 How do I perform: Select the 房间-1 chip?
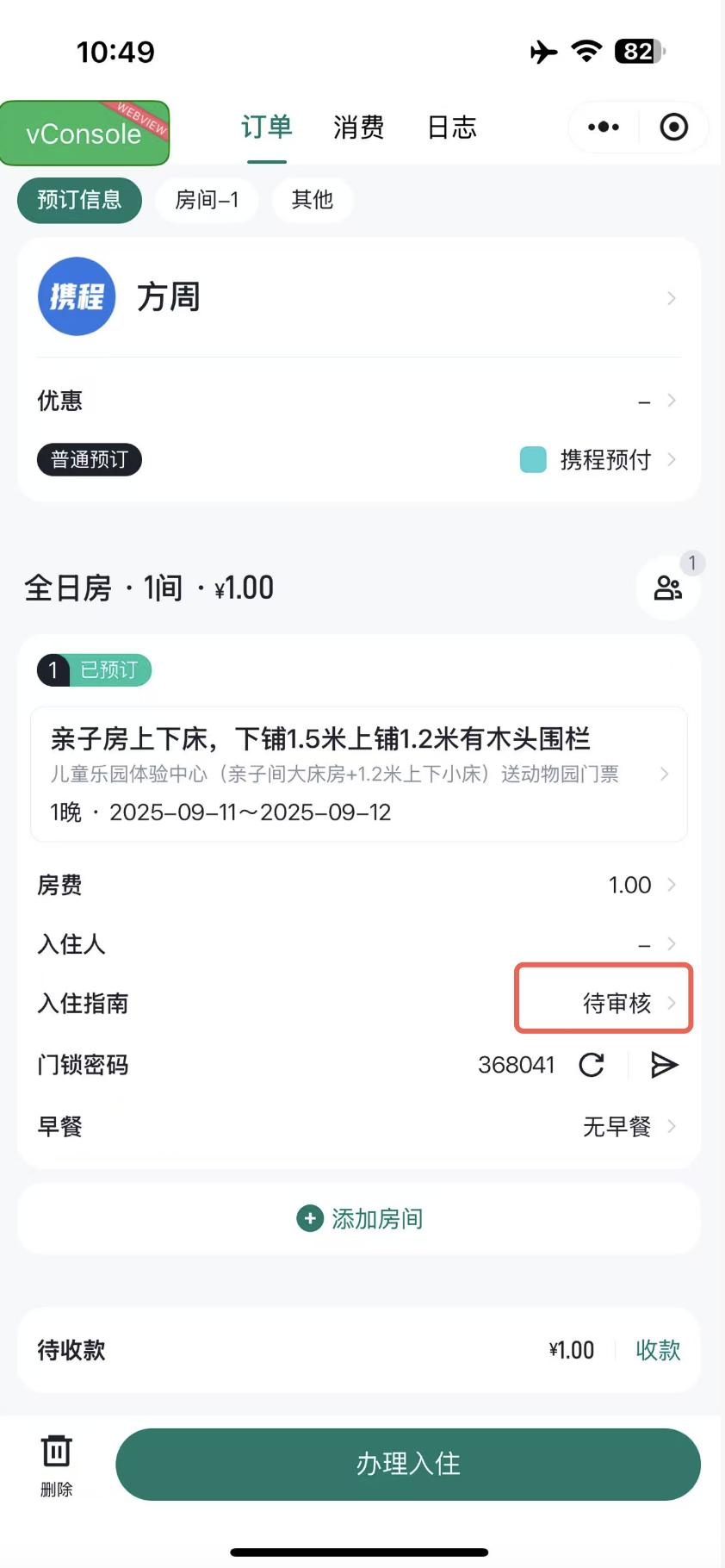tap(207, 200)
